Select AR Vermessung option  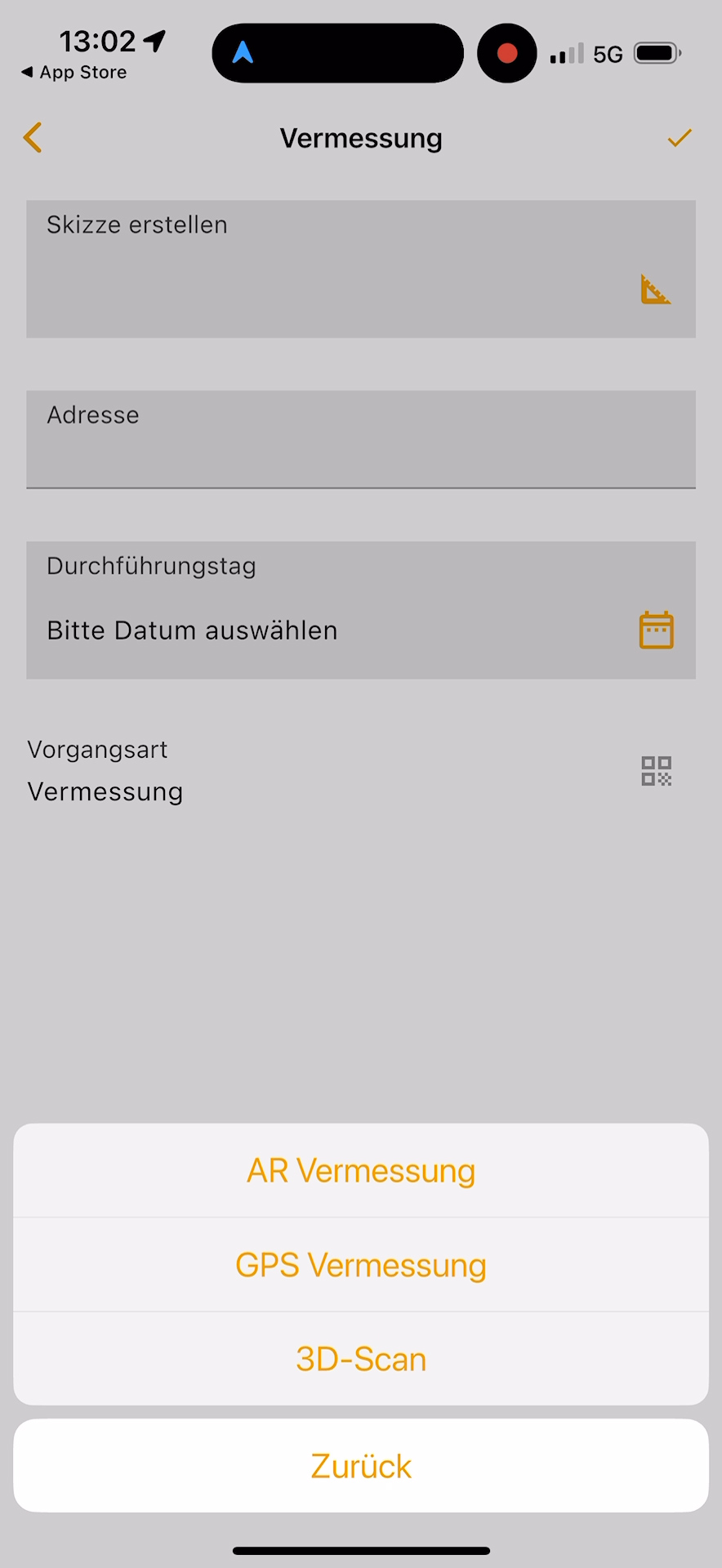pos(361,1170)
